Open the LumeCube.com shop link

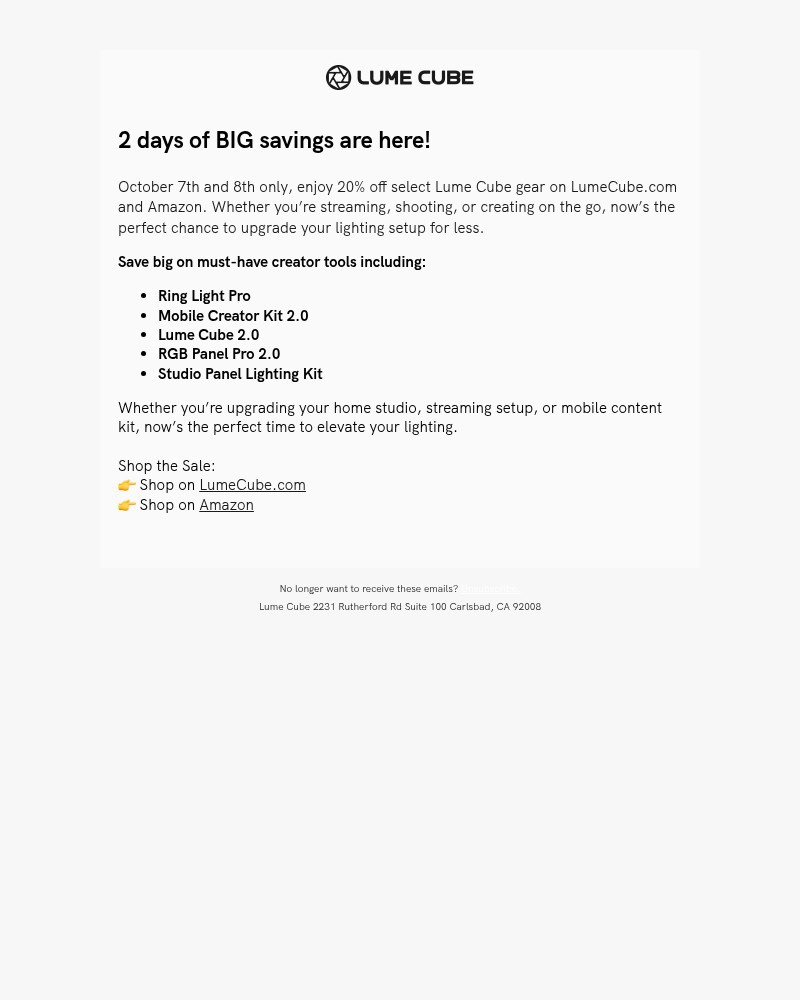[x=252, y=485]
